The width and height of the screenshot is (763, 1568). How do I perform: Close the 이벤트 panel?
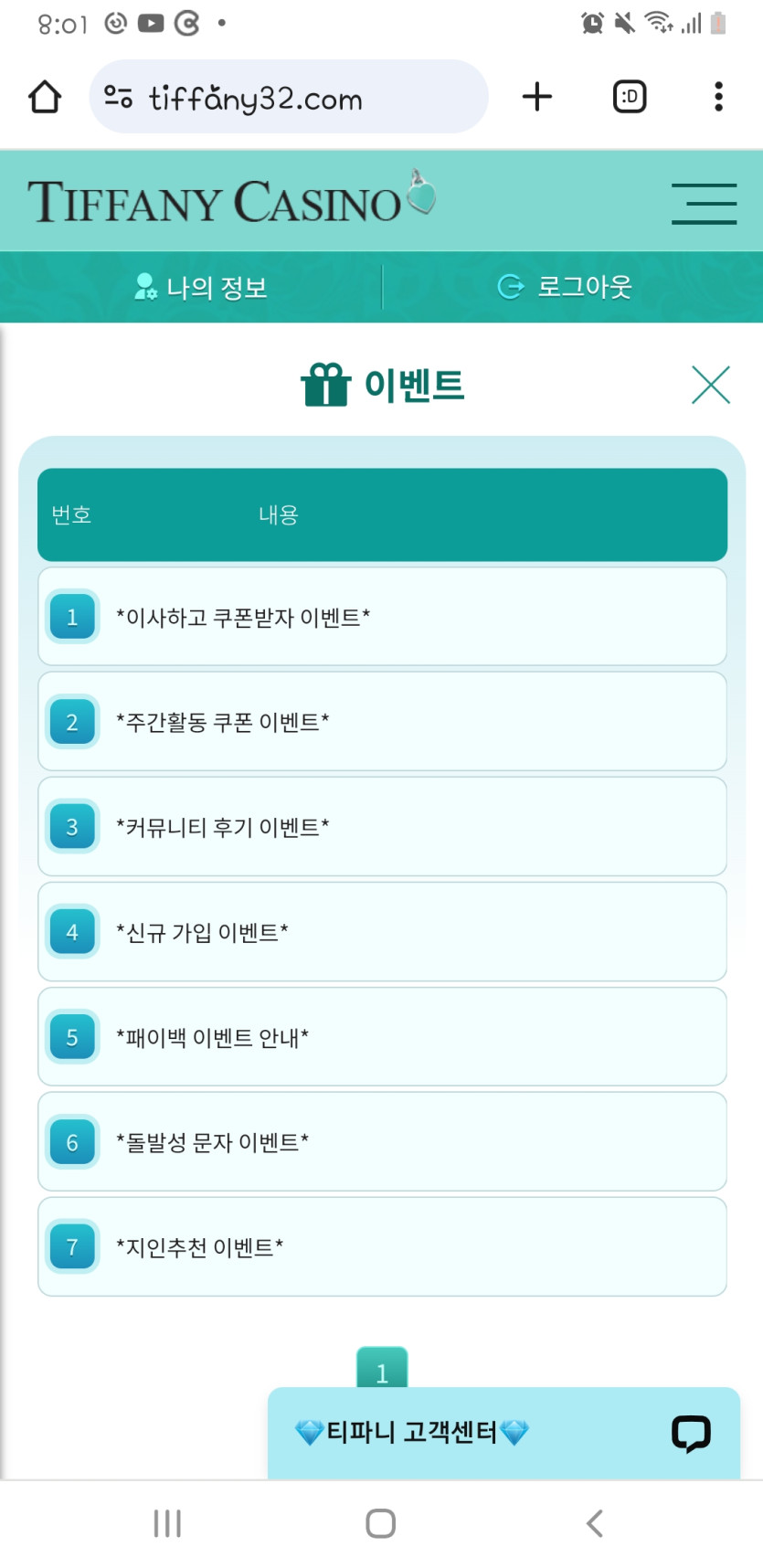pyautogui.click(x=710, y=385)
